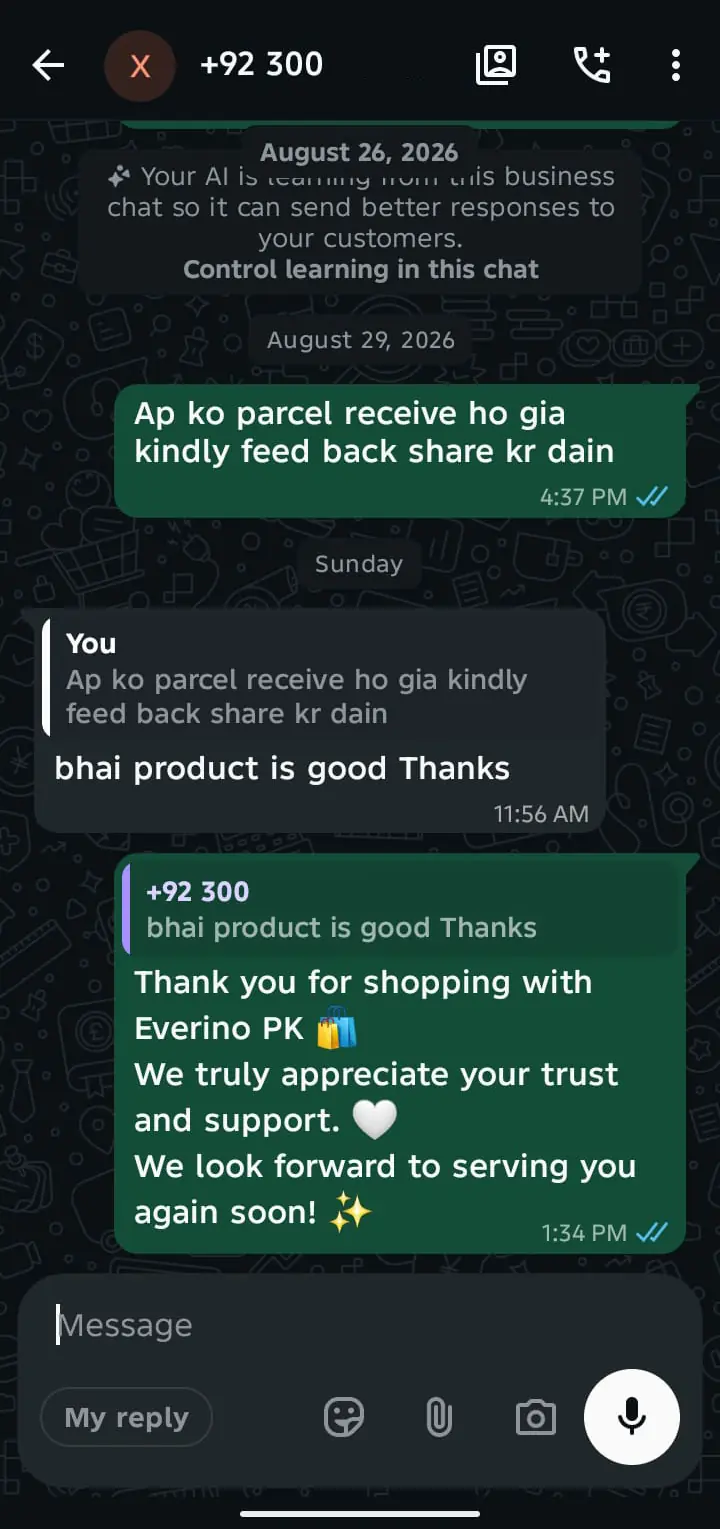The width and height of the screenshot is (720, 1529).
Task: Go back to the chats list
Action: point(48,66)
